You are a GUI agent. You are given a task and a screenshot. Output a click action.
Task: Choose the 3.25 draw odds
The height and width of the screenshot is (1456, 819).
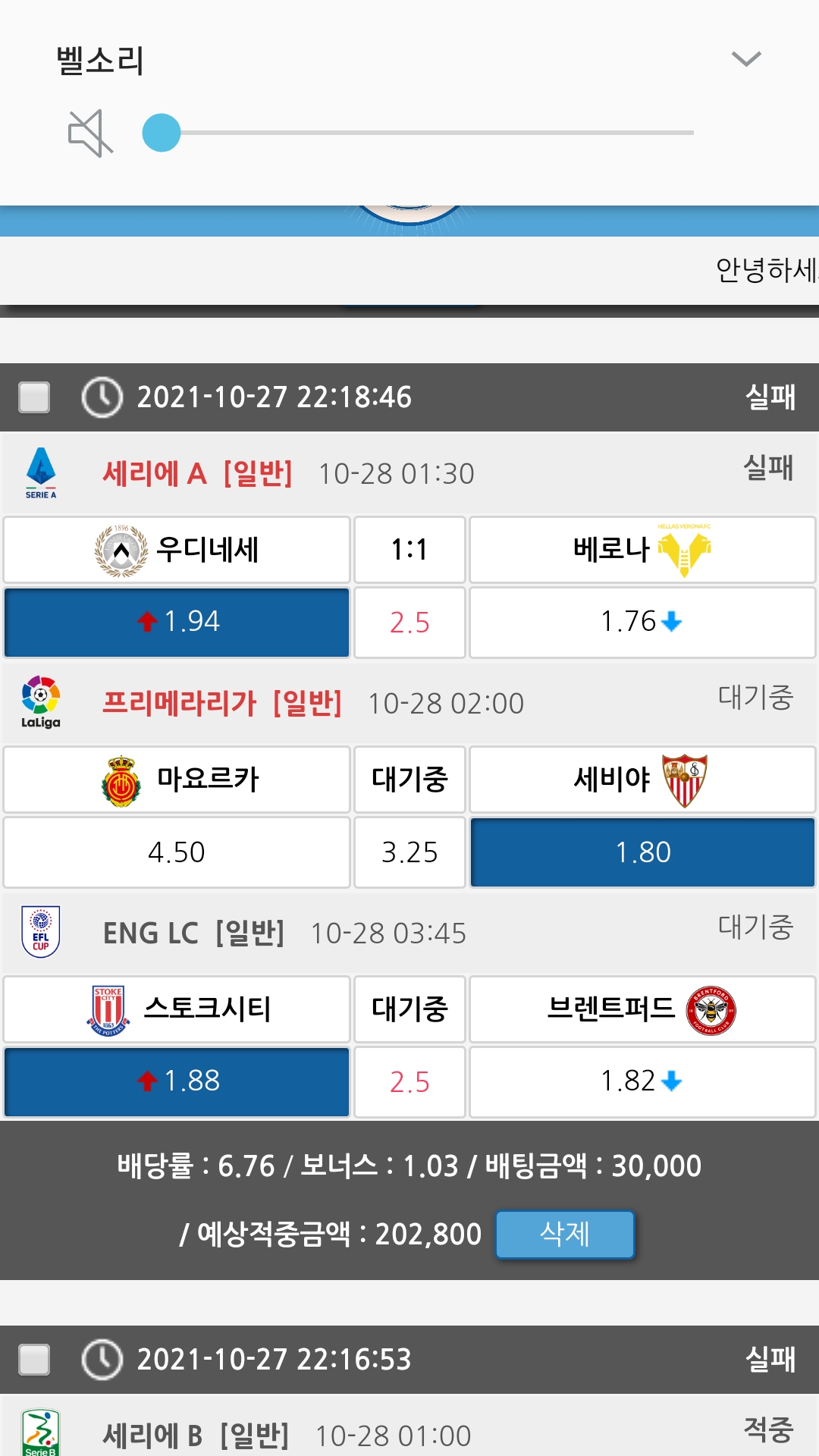click(x=409, y=852)
